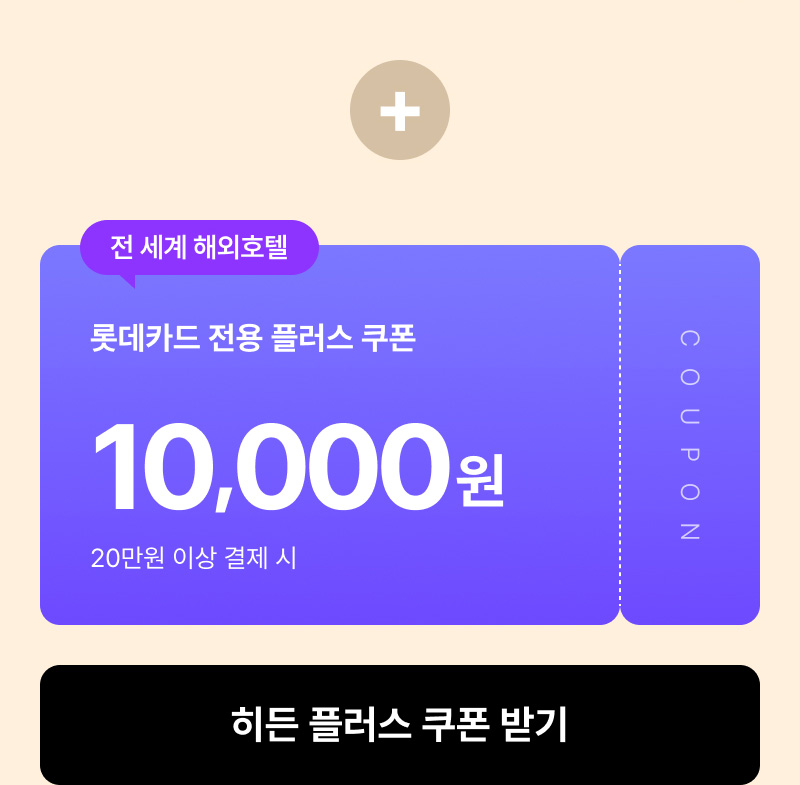Tap the 히든 플러스 쿠폰 받기 button
800x785 pixels.
click(x=400, y=724)
